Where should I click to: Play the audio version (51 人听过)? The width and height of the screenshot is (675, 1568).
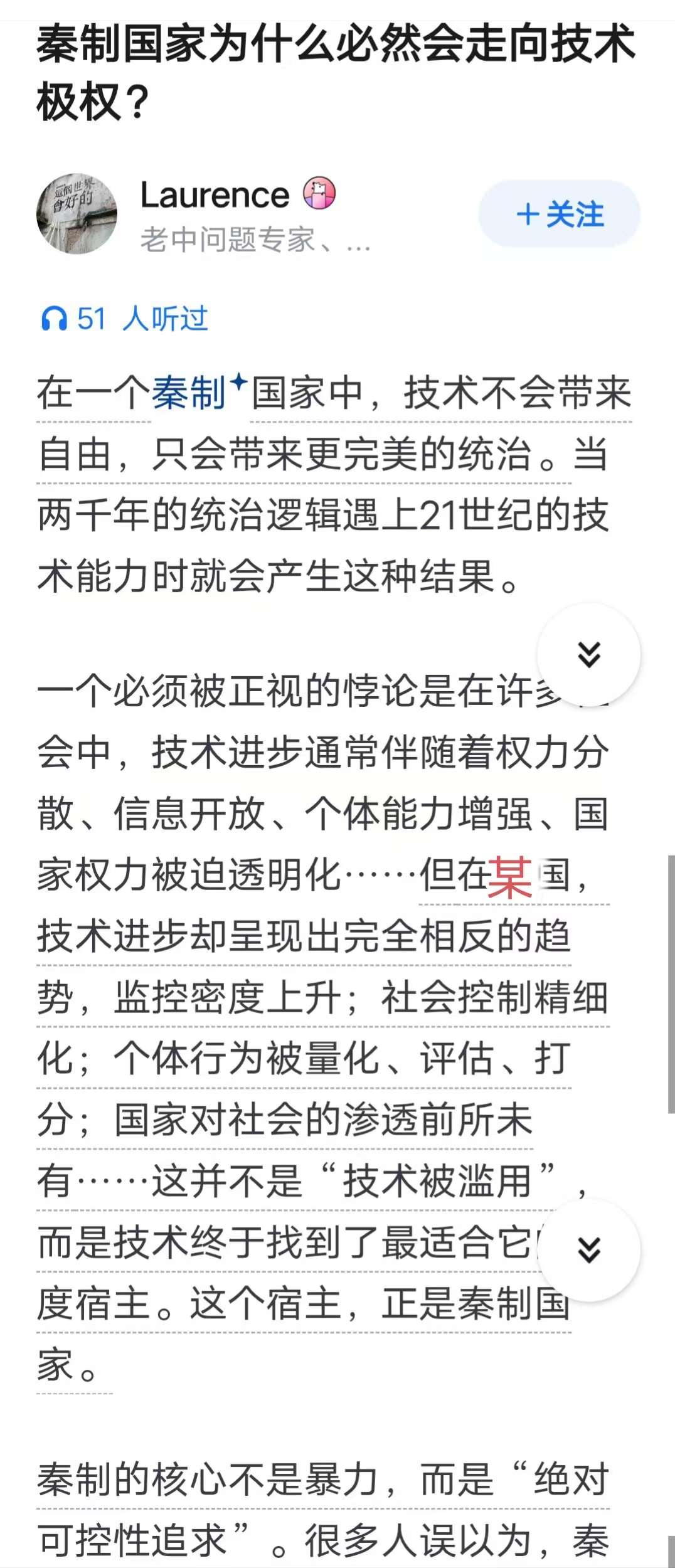click(124, 319)
